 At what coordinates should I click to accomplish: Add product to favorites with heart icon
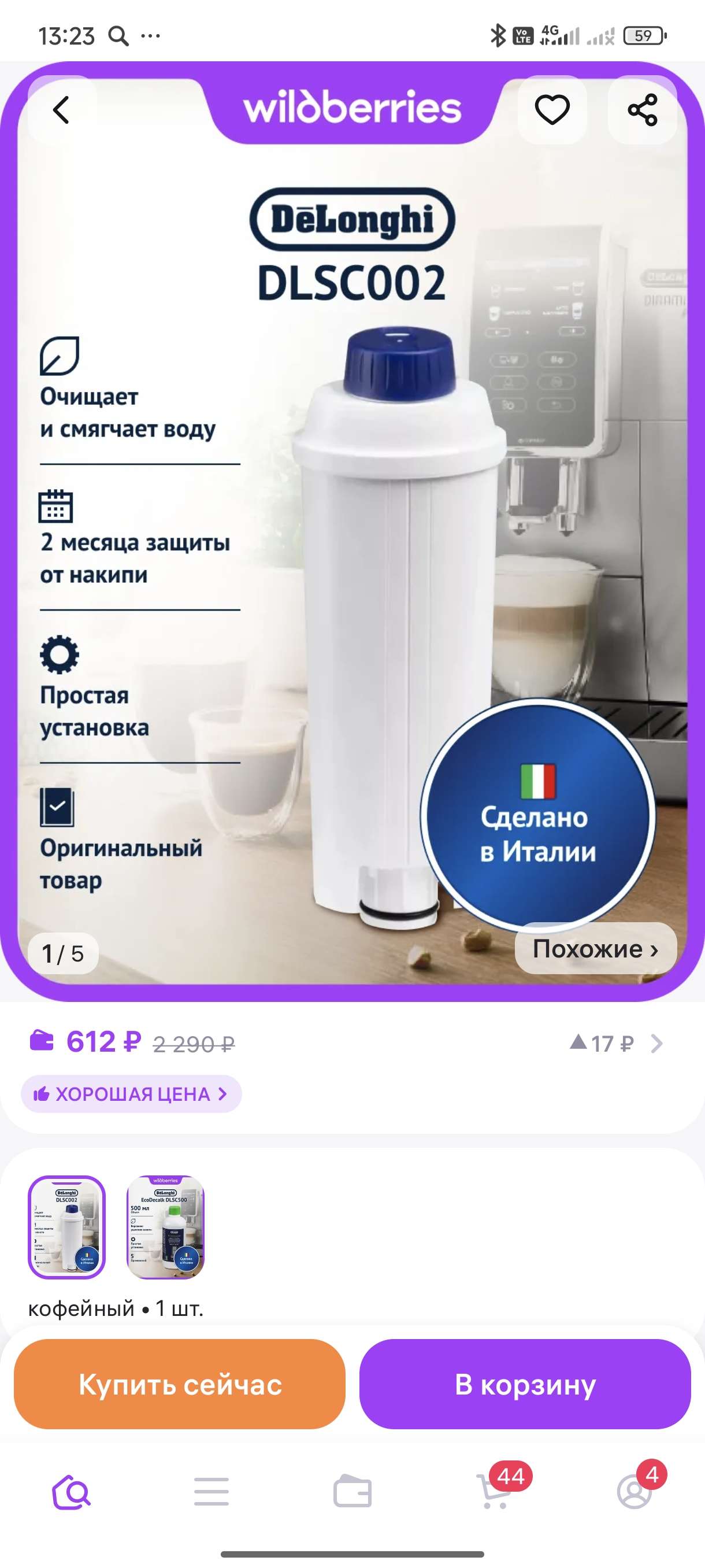point(552,110)
